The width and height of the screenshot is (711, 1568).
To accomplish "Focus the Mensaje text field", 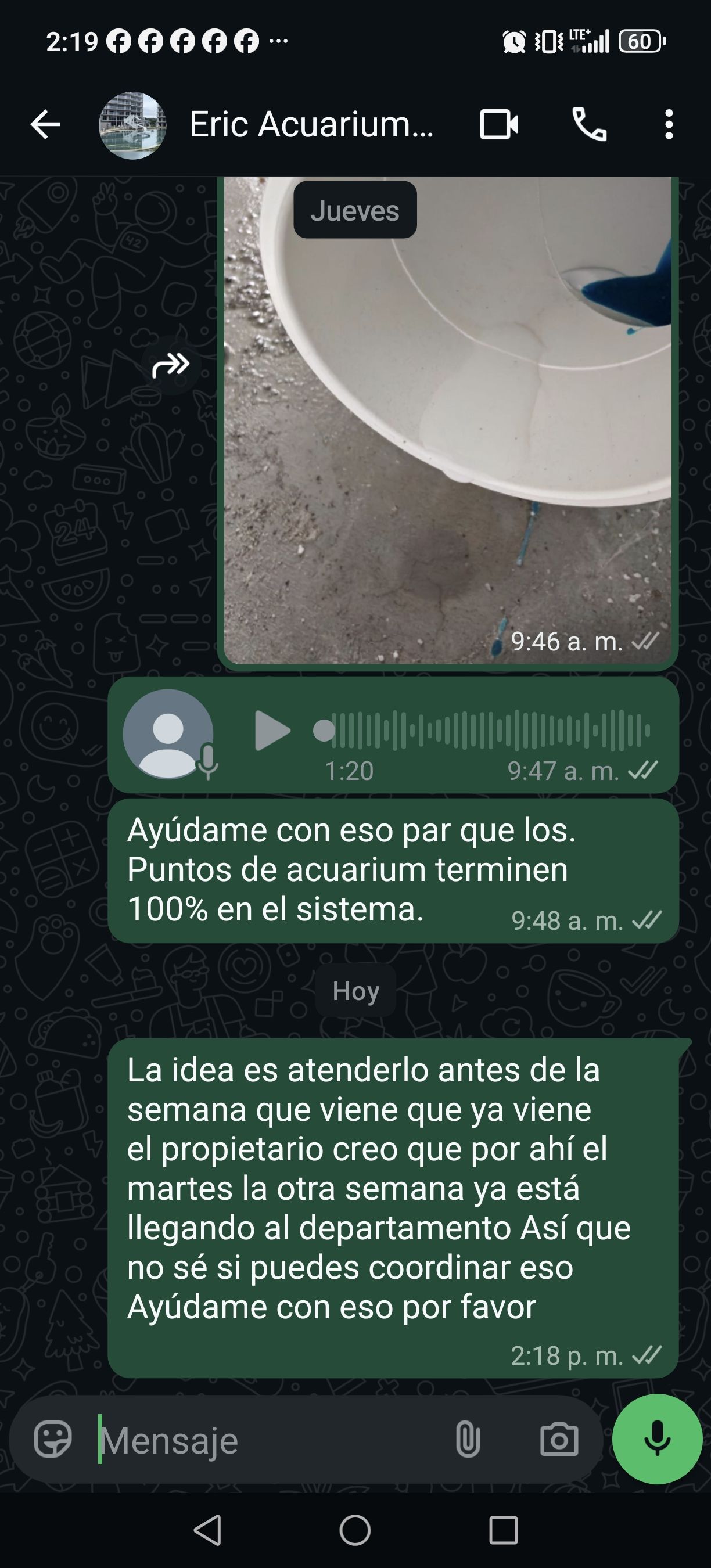I will pyautogui.click(x=268, y=1441).
